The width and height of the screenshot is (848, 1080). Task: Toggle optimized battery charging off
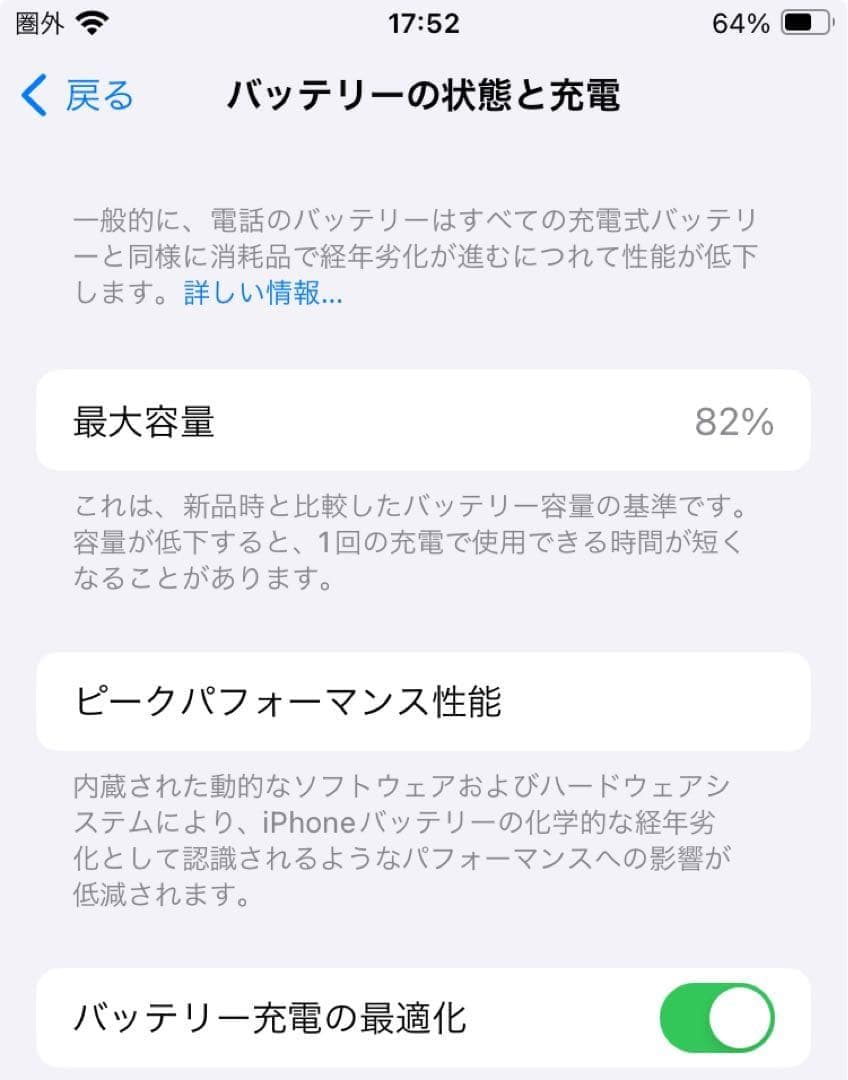pyautogui.click(x=716, y=1016)
